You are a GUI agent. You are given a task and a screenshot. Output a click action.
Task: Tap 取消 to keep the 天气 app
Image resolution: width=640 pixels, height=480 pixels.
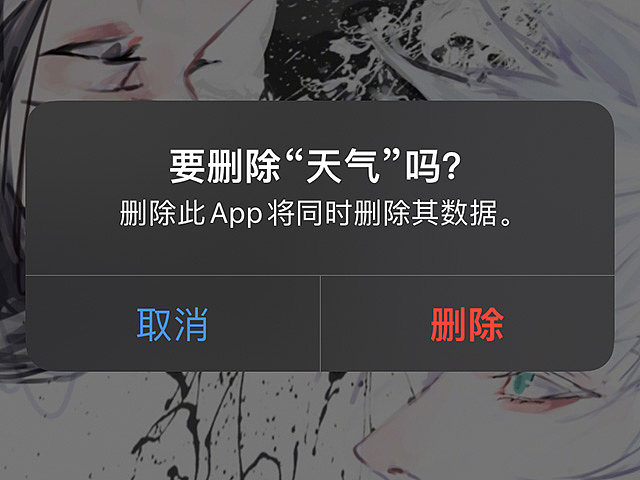[172, 324]
